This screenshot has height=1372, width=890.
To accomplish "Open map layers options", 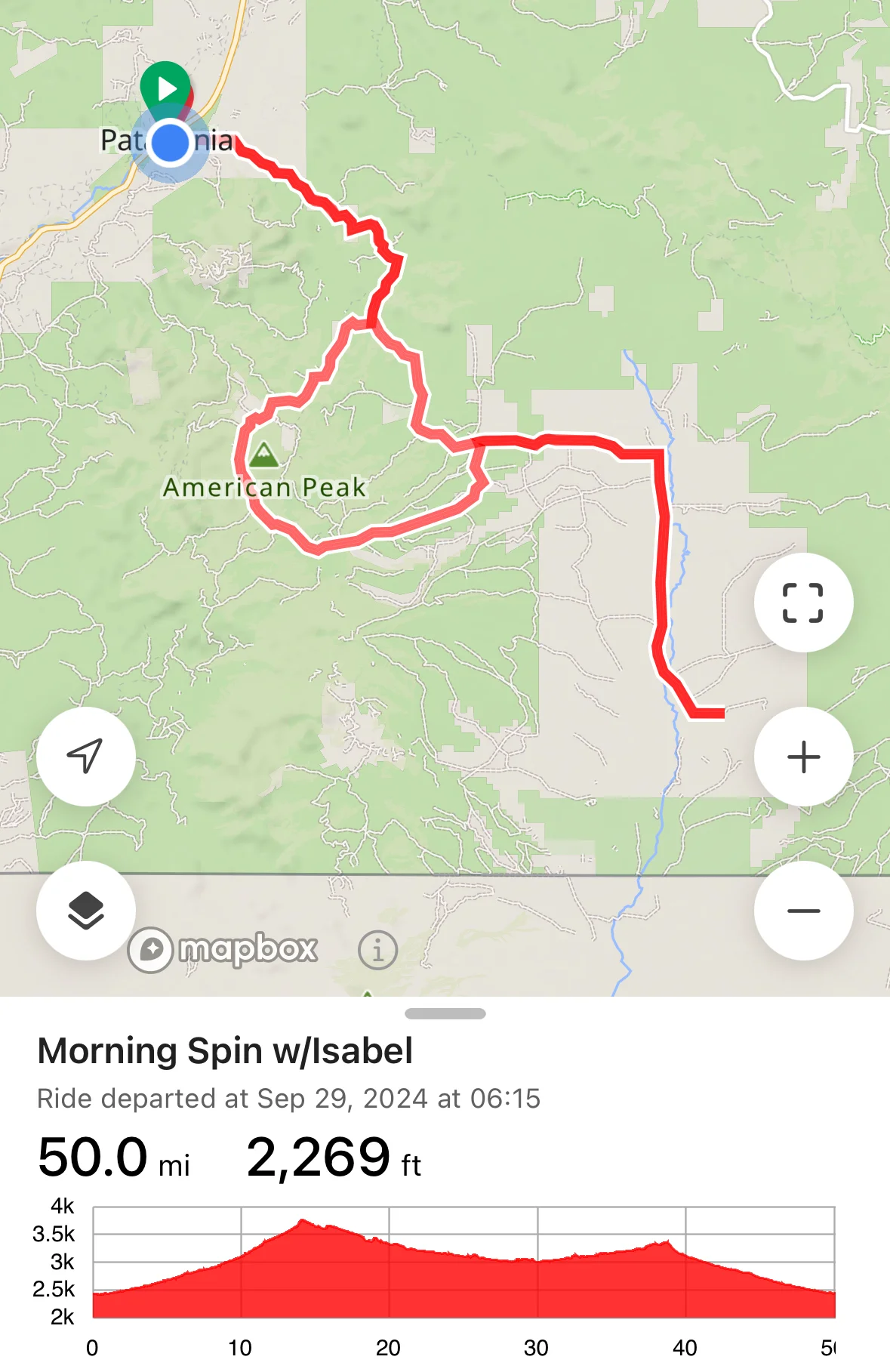I will click(x=86, y=911).
